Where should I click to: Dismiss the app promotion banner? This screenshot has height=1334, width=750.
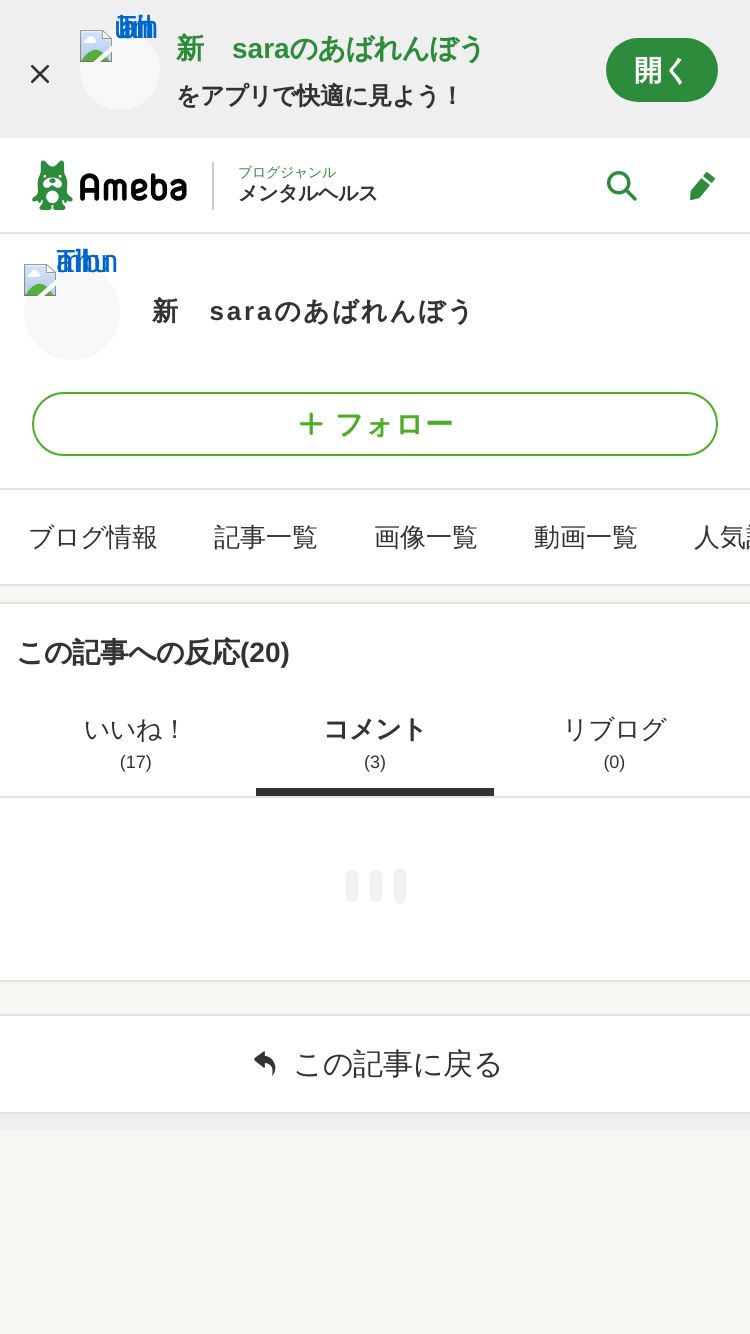point(40,73)
